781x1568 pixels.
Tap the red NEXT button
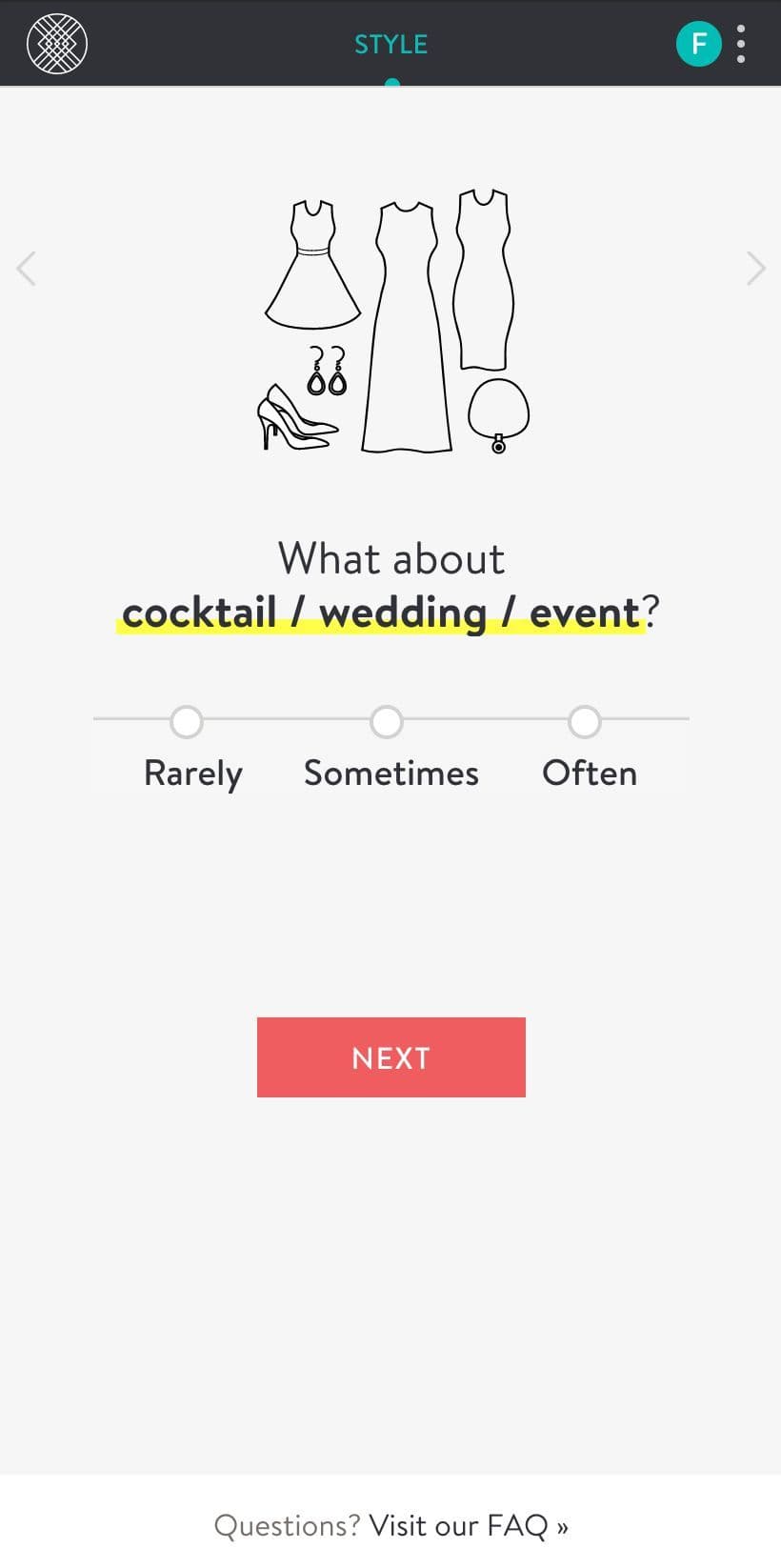coord(390,1057)
